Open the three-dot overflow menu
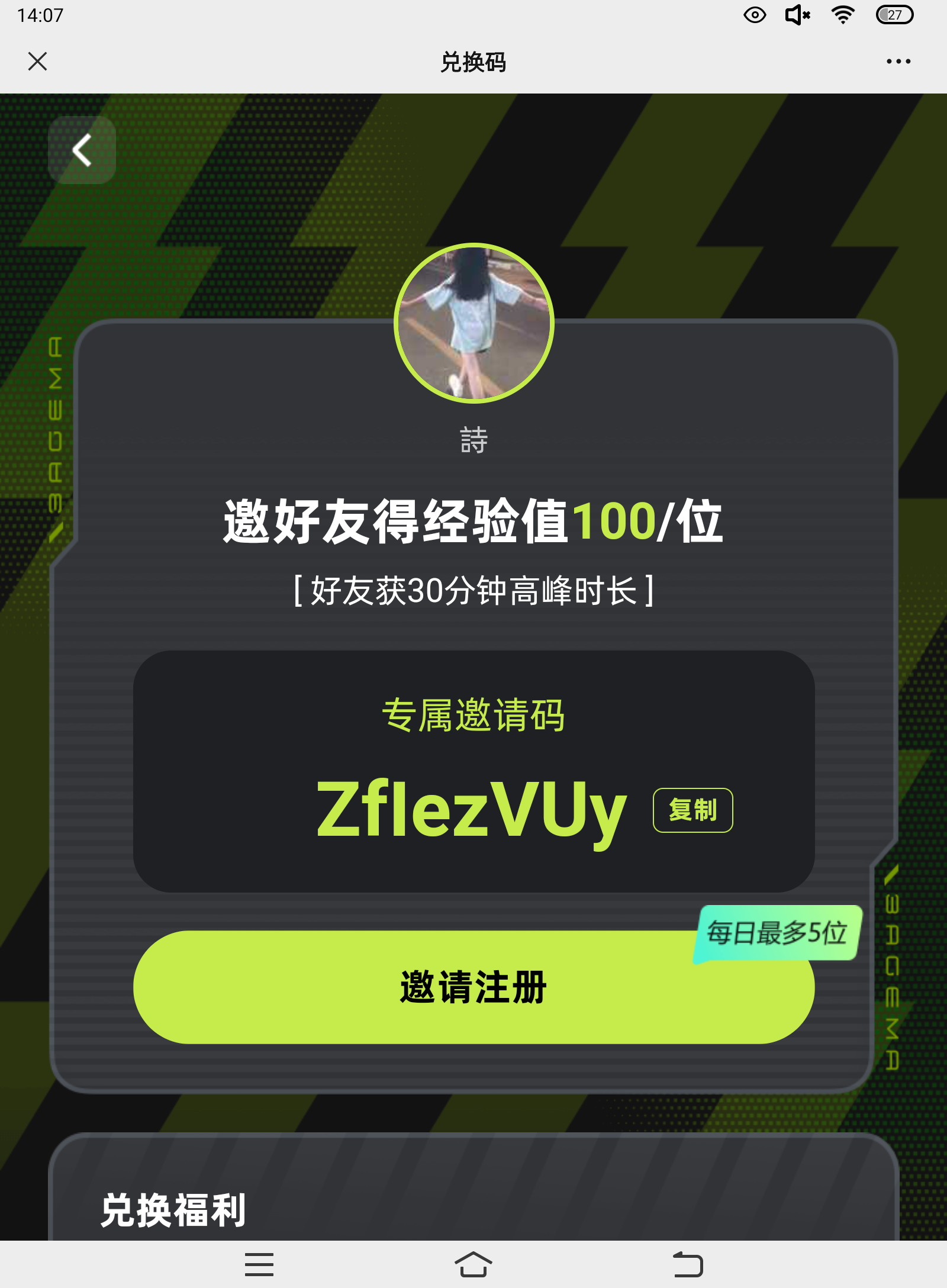This screenshot has width=947, height=1288. coord(898,62)
